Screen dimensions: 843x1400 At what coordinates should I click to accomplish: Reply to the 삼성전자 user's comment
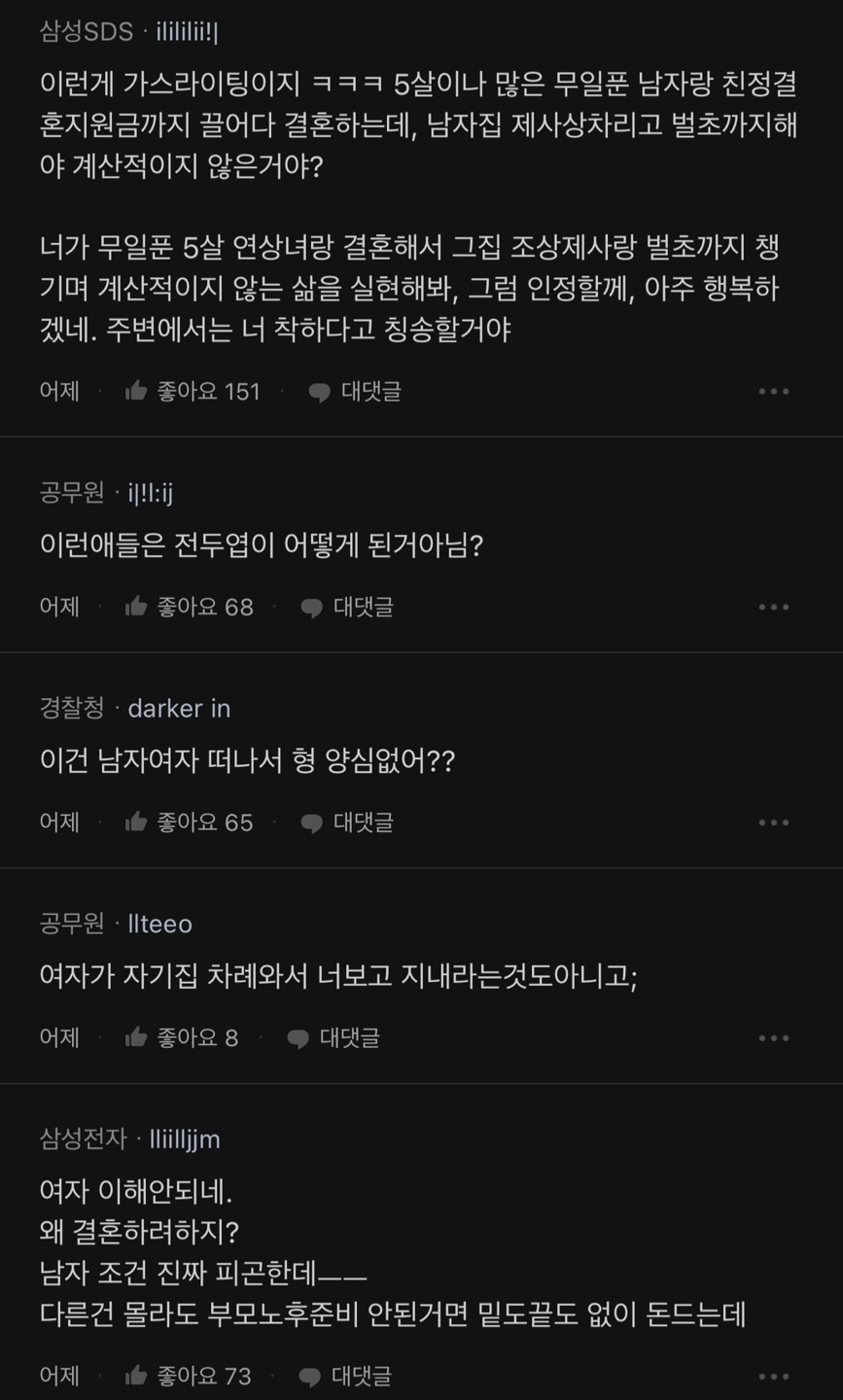[345, 1377]
